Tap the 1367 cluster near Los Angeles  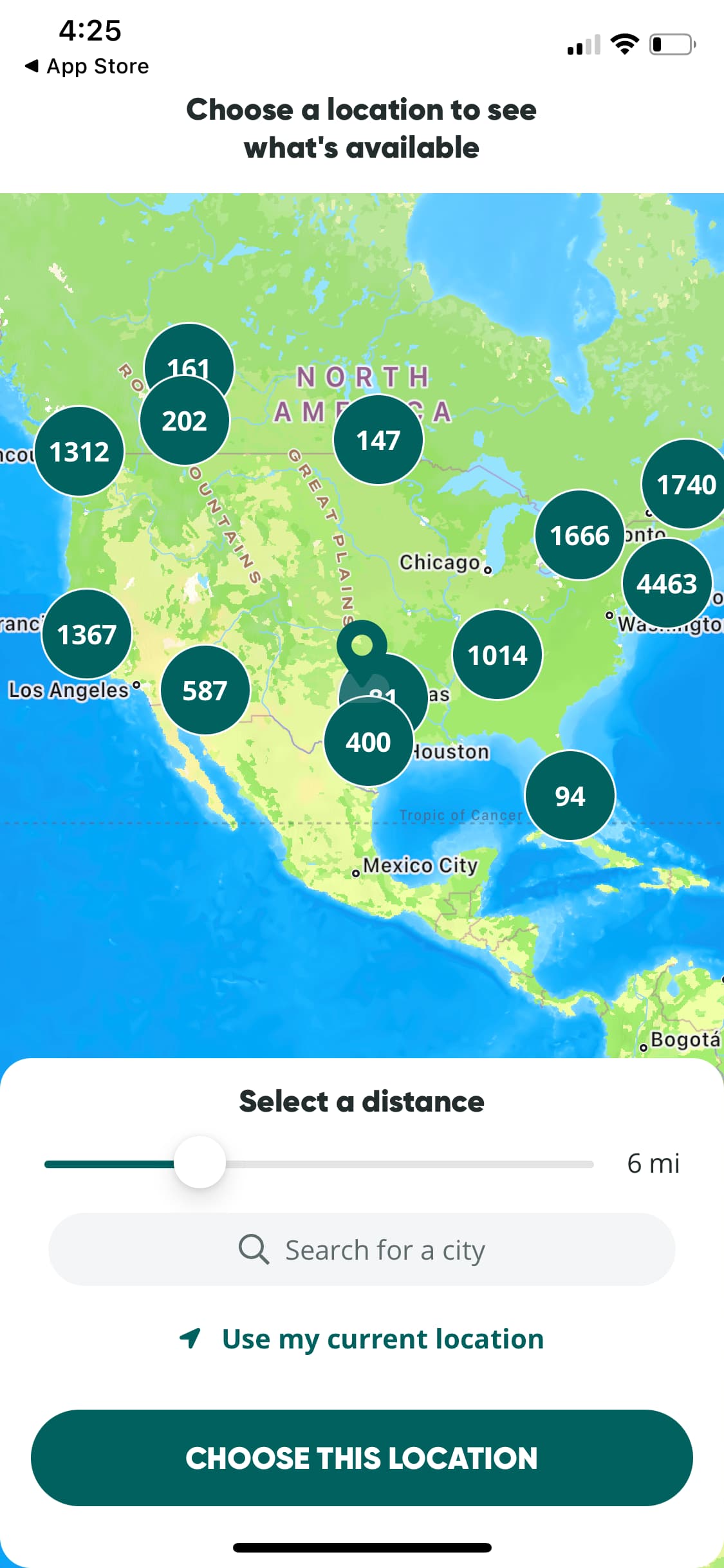[87, 634]
